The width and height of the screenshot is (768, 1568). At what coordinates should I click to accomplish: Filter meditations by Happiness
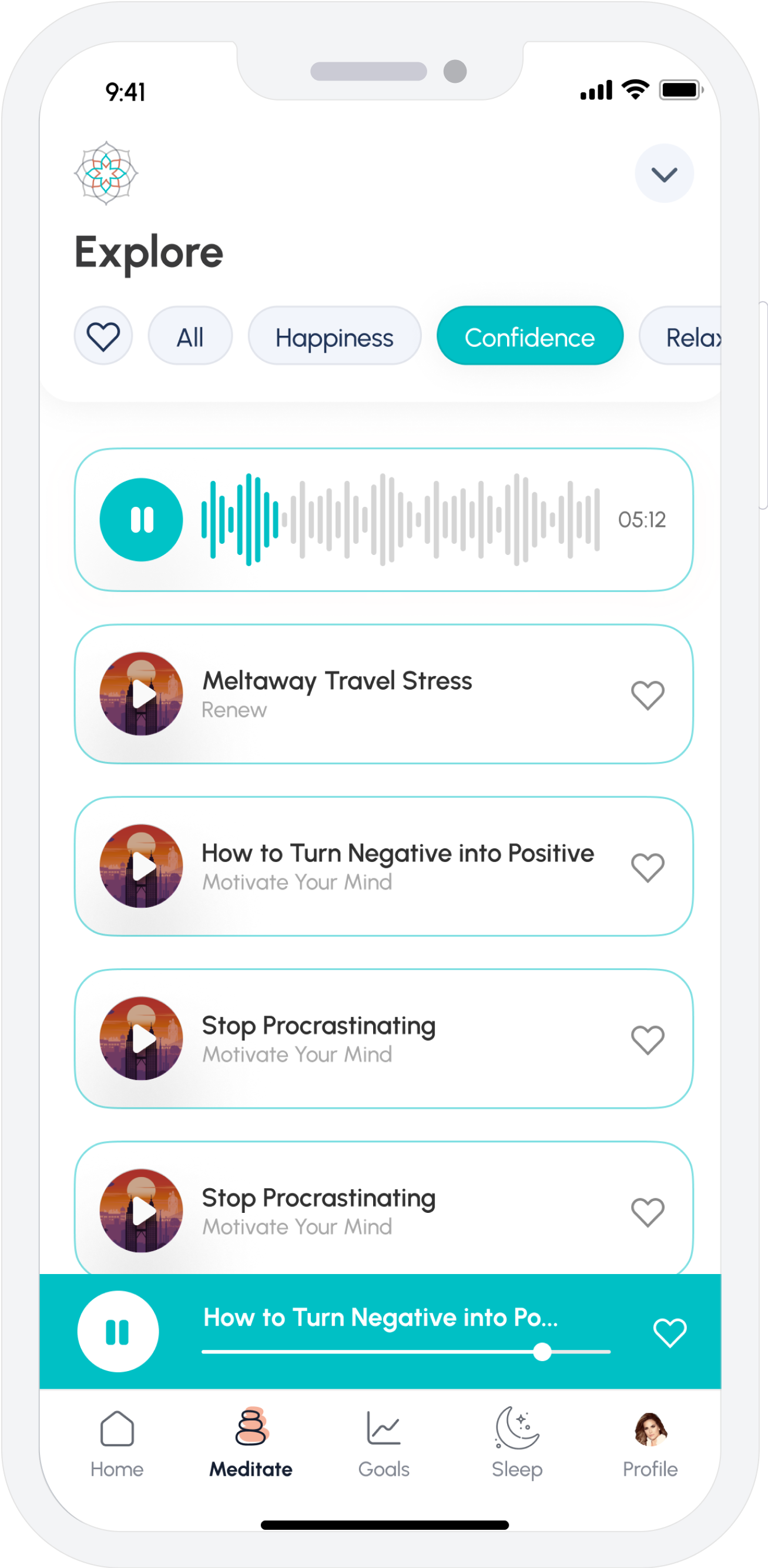click(x=335, y=335)
